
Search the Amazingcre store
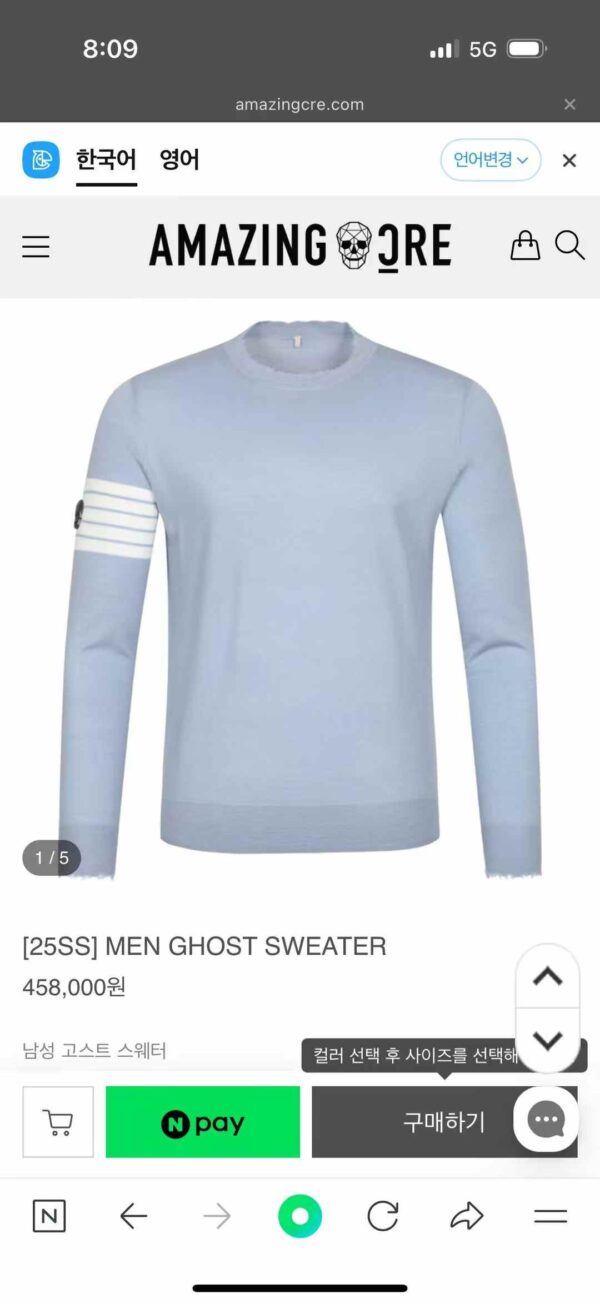(x=570, y=246)
